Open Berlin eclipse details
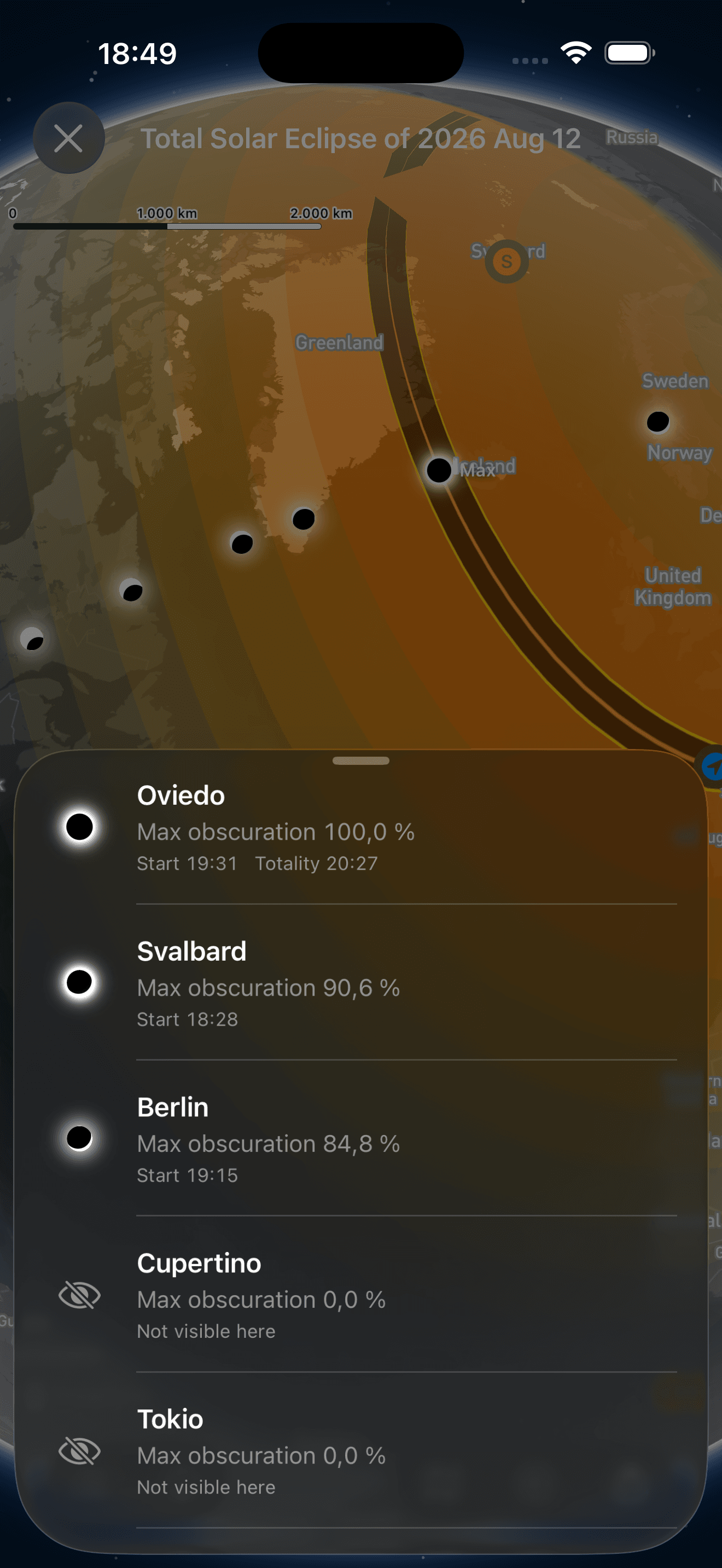This screenshot has height=1568, width=722. click(x=359, y=1139)
